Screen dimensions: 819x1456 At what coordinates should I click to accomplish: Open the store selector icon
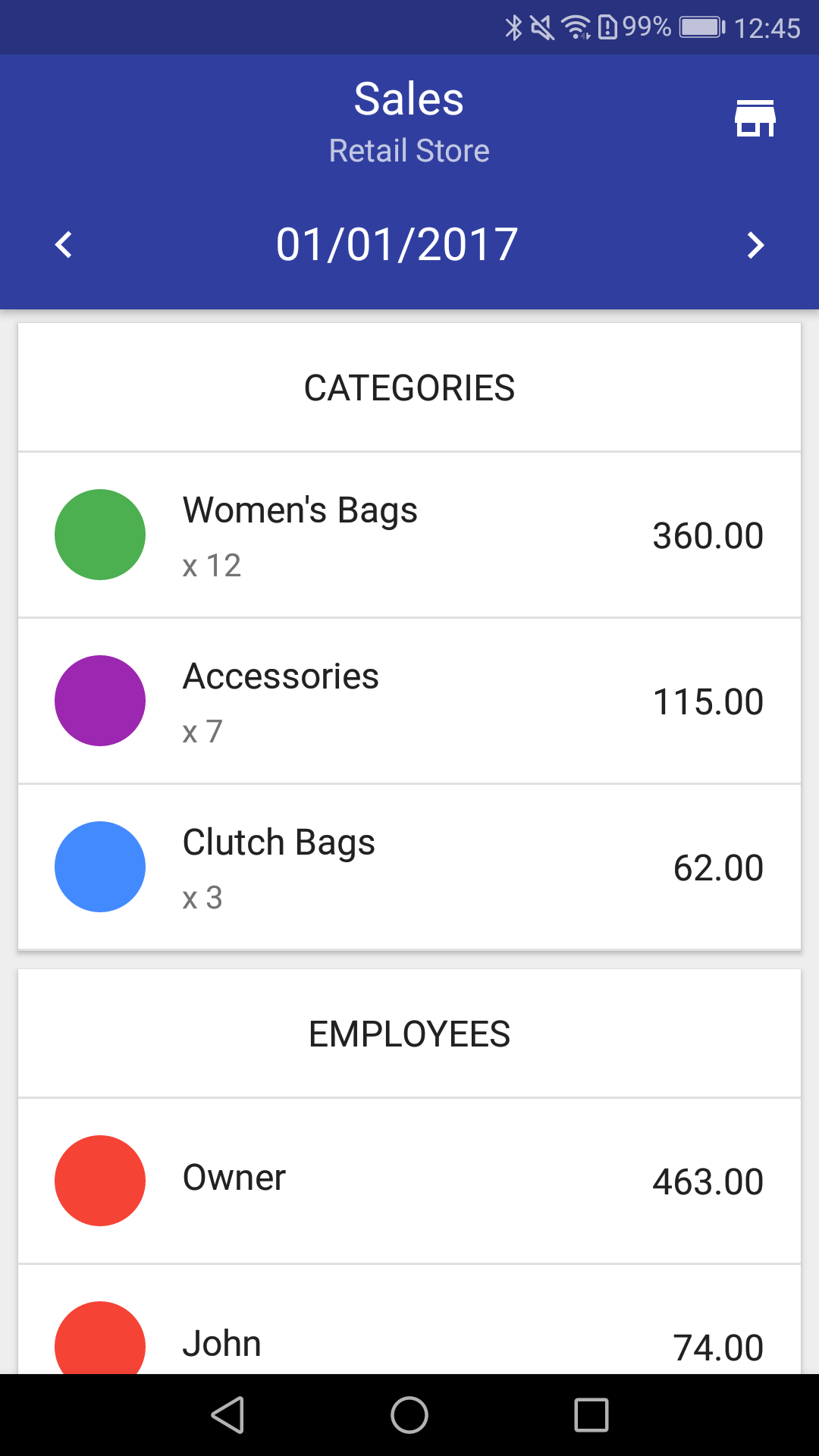click(x=755, y=119)
